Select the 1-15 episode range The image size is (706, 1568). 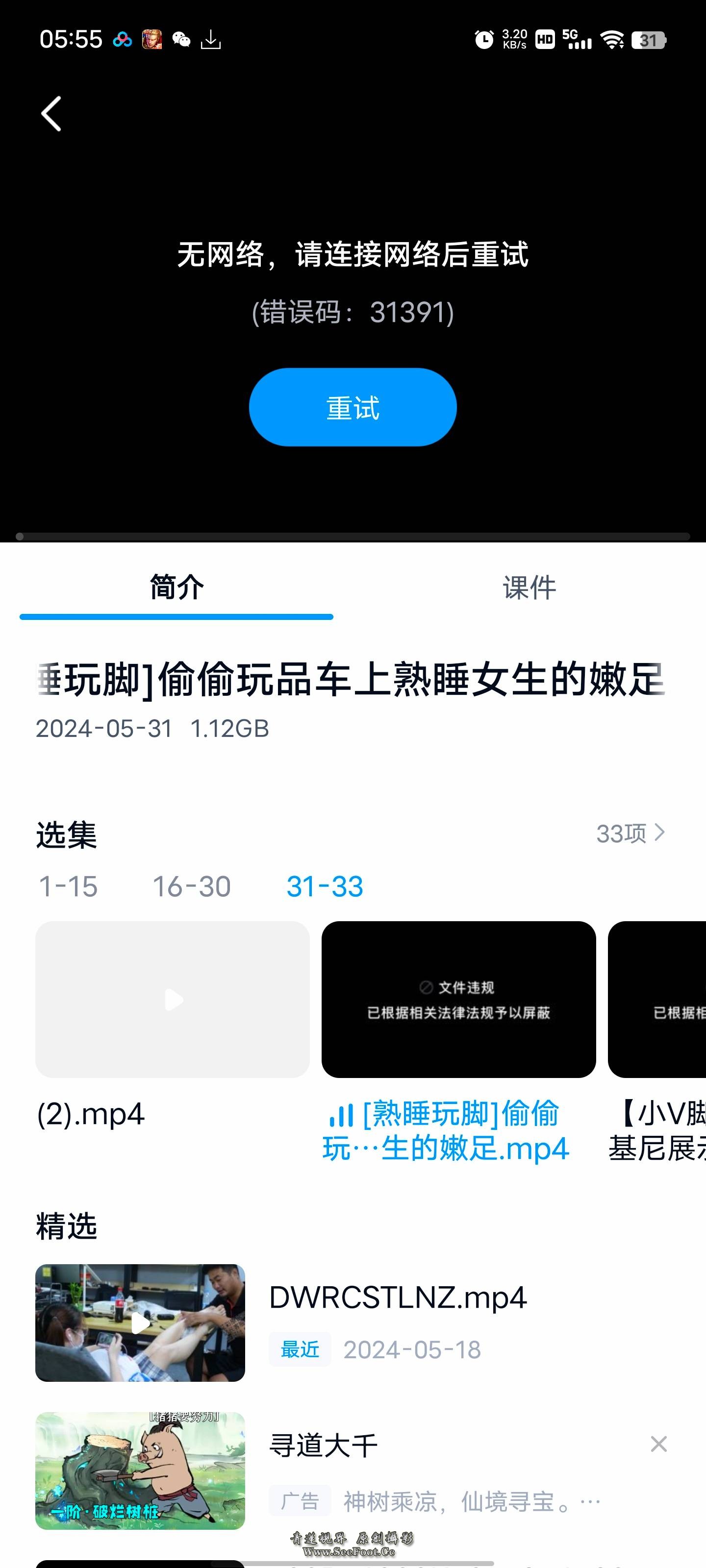pos(68,887)
